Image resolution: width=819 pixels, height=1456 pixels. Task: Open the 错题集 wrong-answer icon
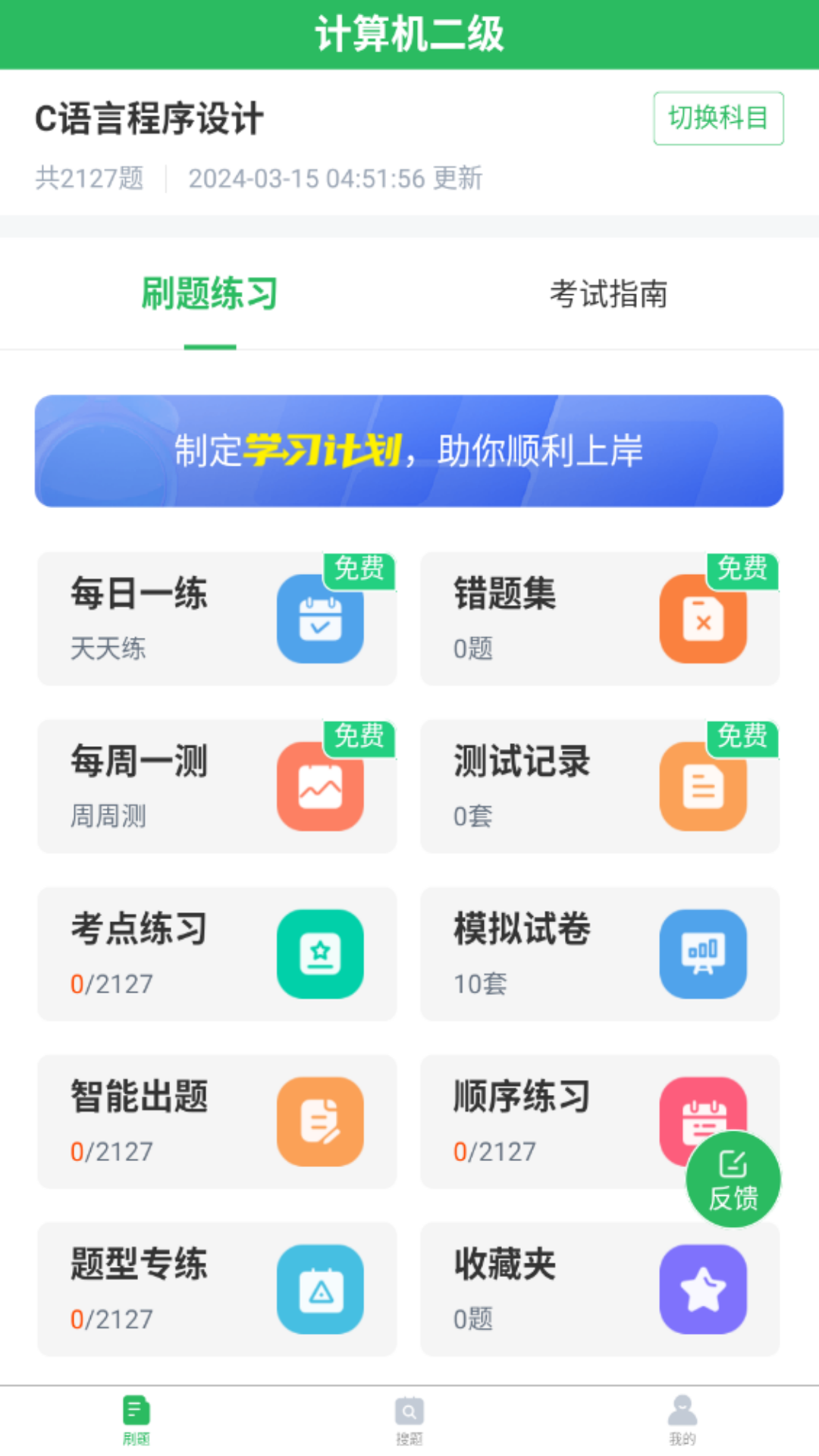(703, 618)
